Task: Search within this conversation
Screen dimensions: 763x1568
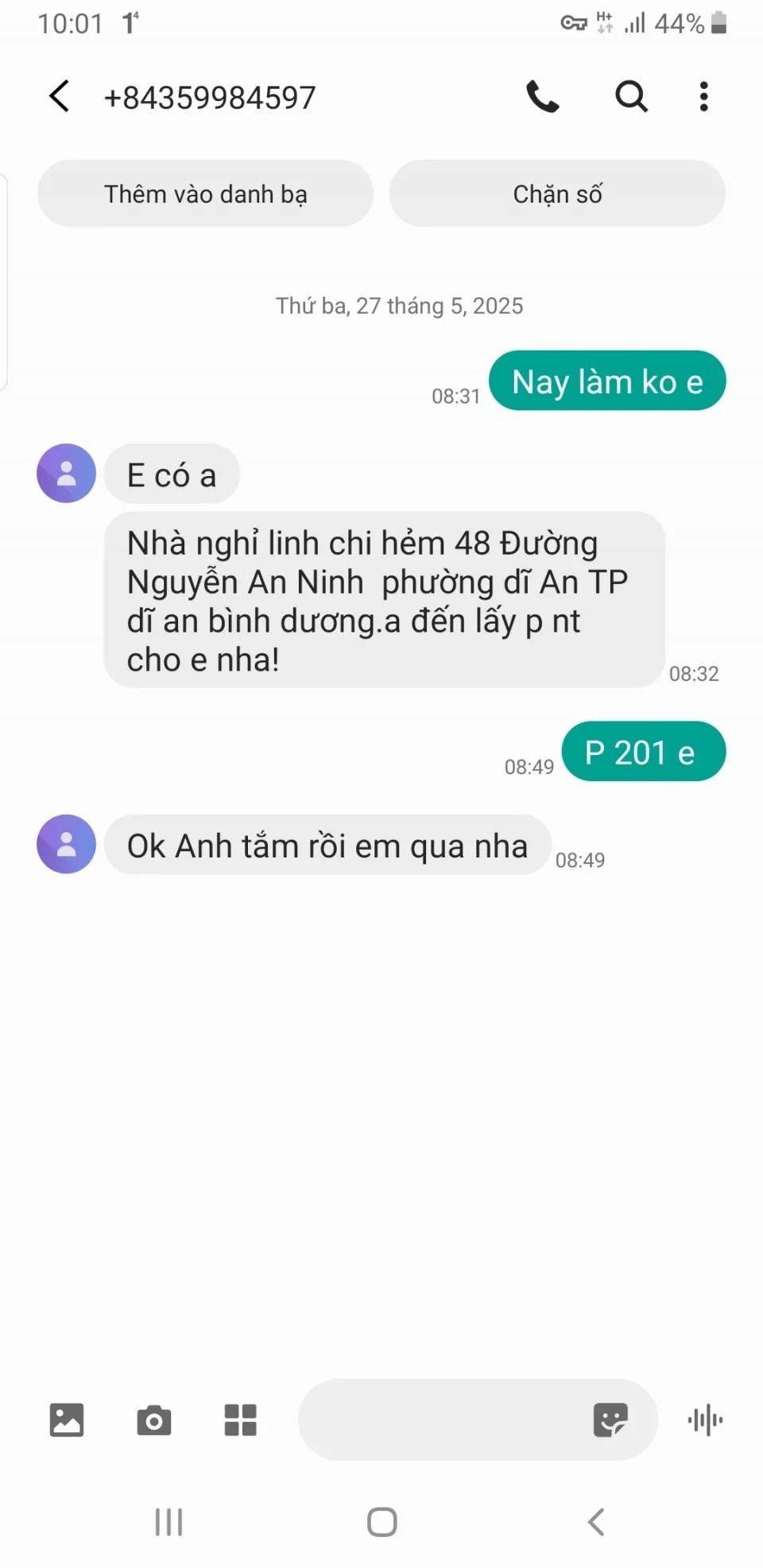Action: 631,97
